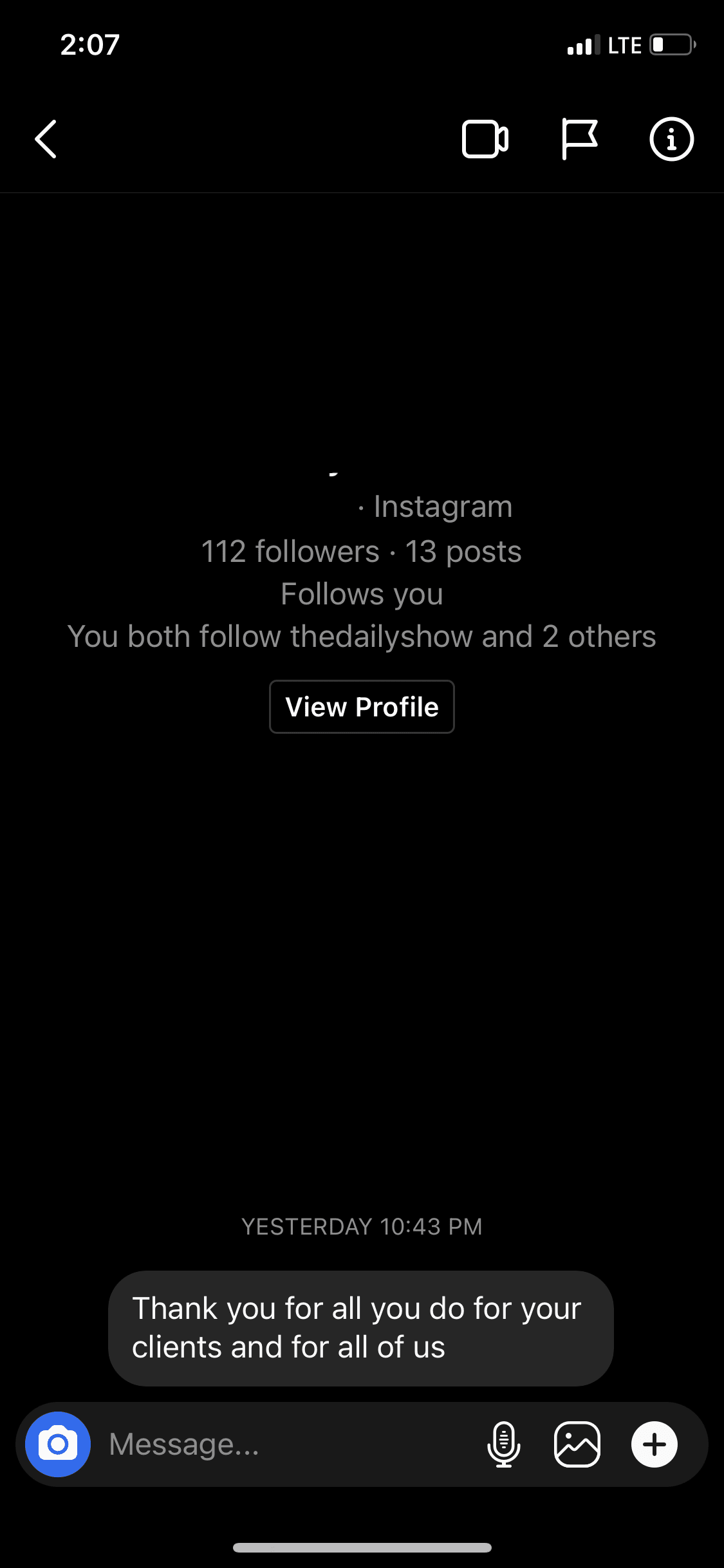Tap the View Profile button
This screenshot has height=1568, width=724.
coord(362,707)
